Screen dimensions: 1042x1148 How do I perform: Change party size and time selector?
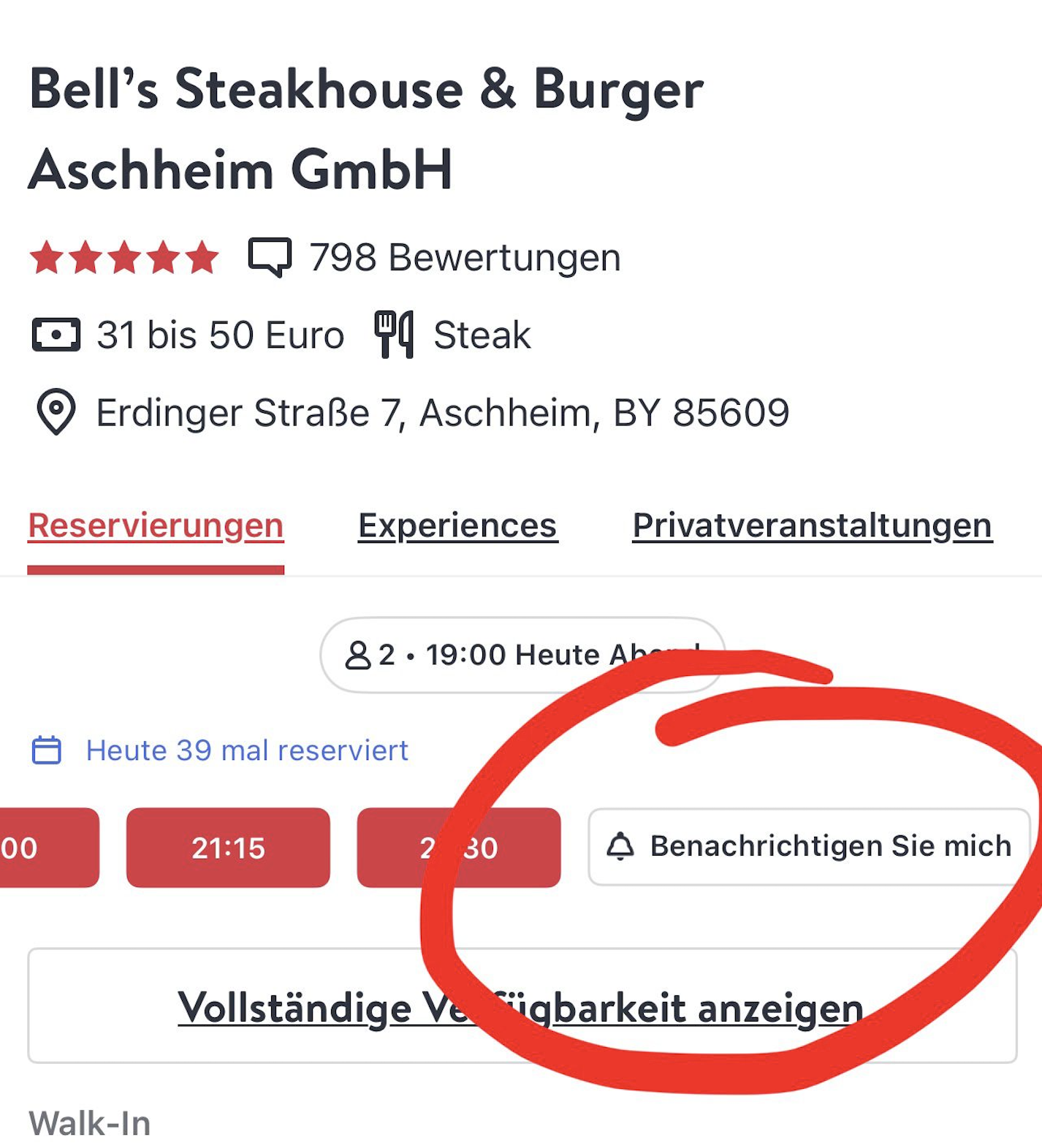[x=522, y=655]
